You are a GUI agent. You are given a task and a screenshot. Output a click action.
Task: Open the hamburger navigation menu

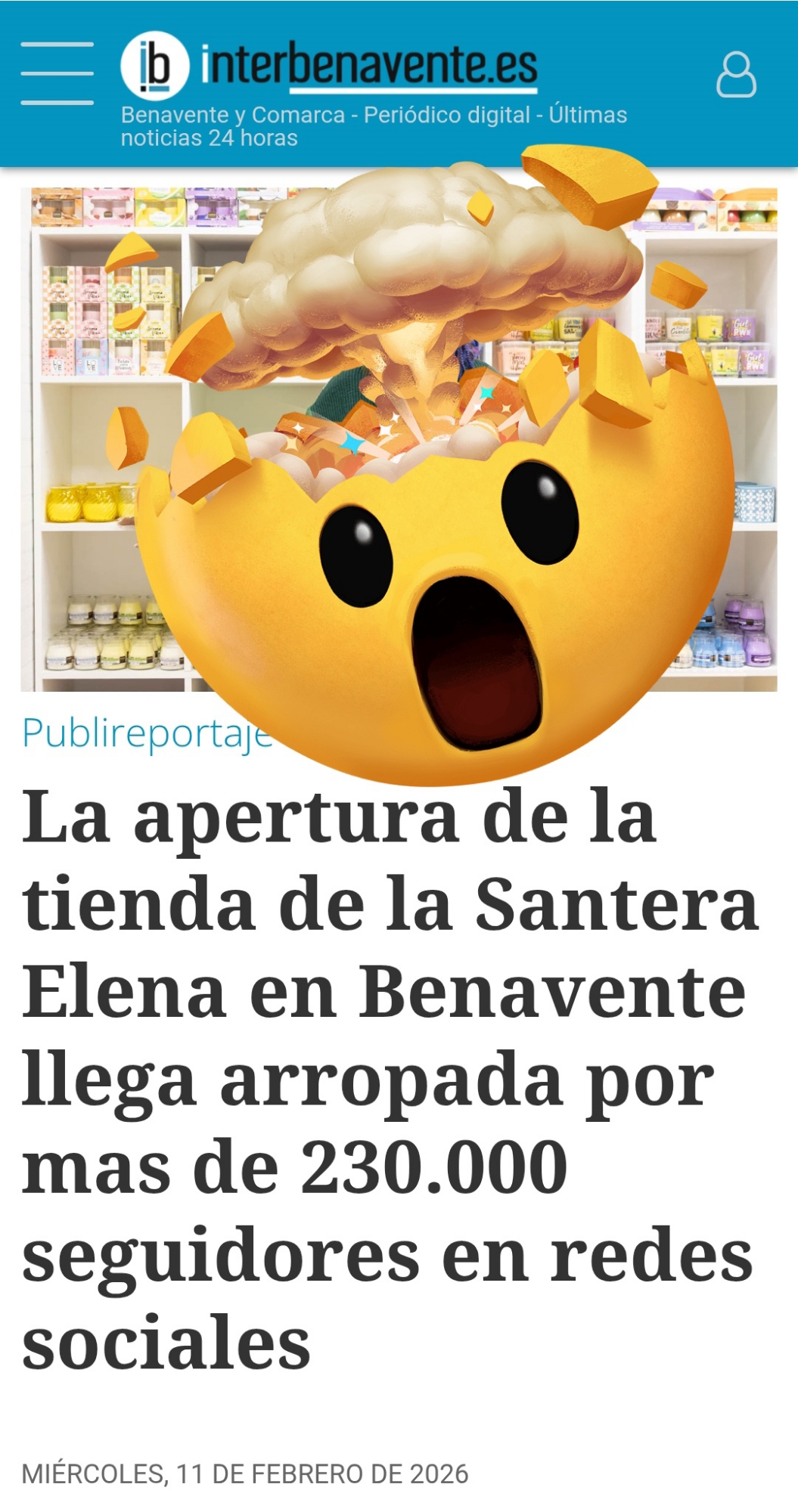tap(57, 73)
